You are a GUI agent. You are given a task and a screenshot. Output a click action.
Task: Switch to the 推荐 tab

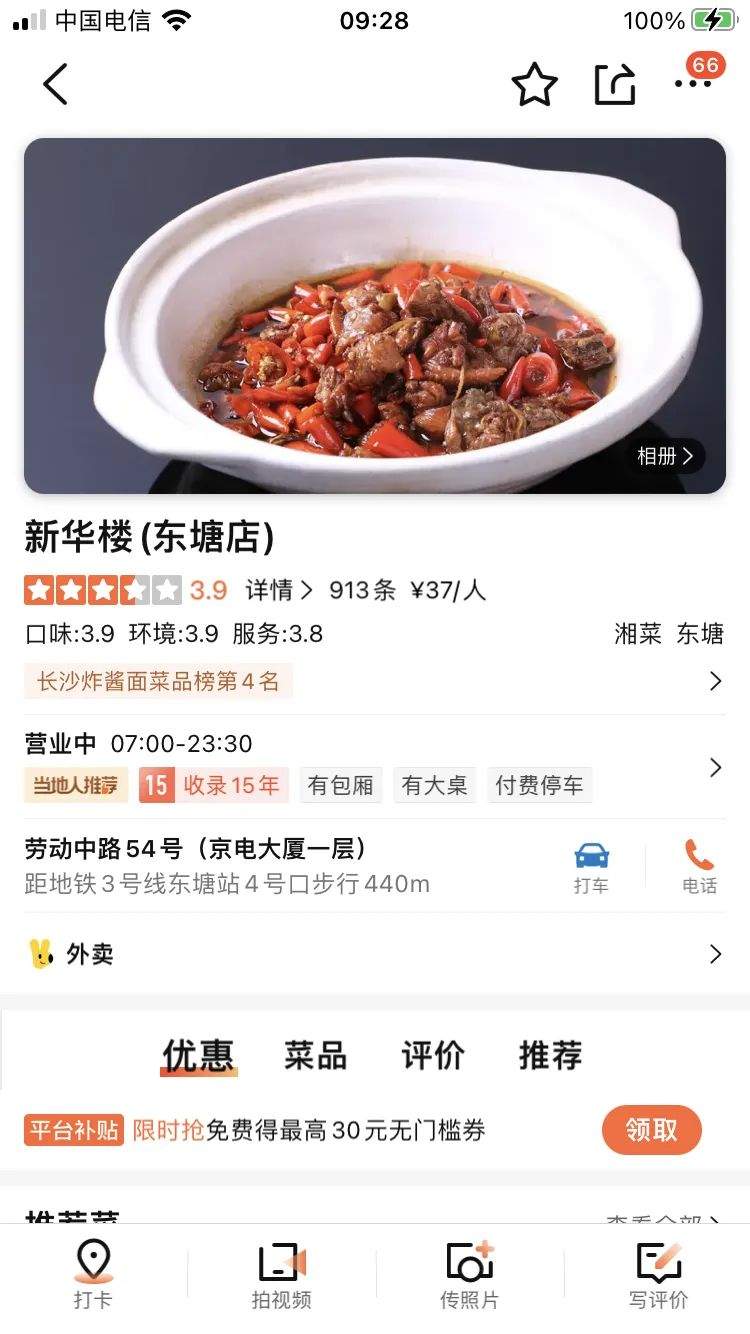click(x=550, y=1055)
